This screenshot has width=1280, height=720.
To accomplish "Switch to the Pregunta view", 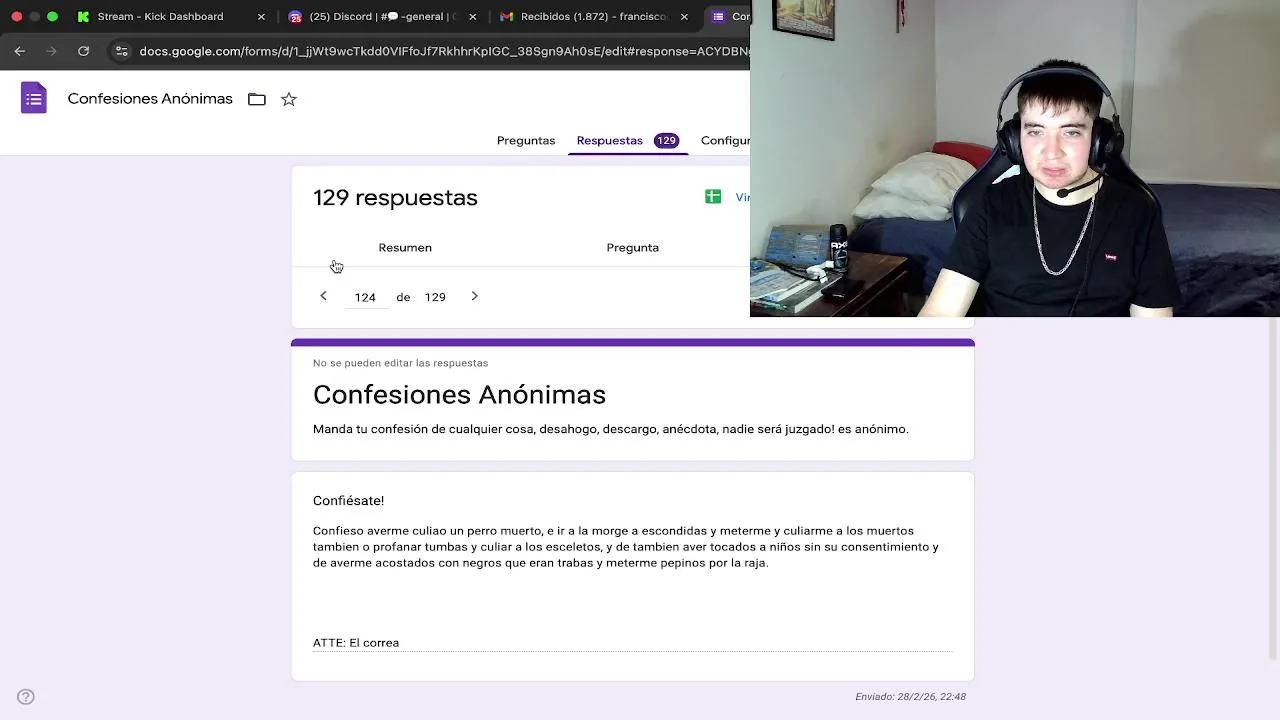I will coord(632,247).
